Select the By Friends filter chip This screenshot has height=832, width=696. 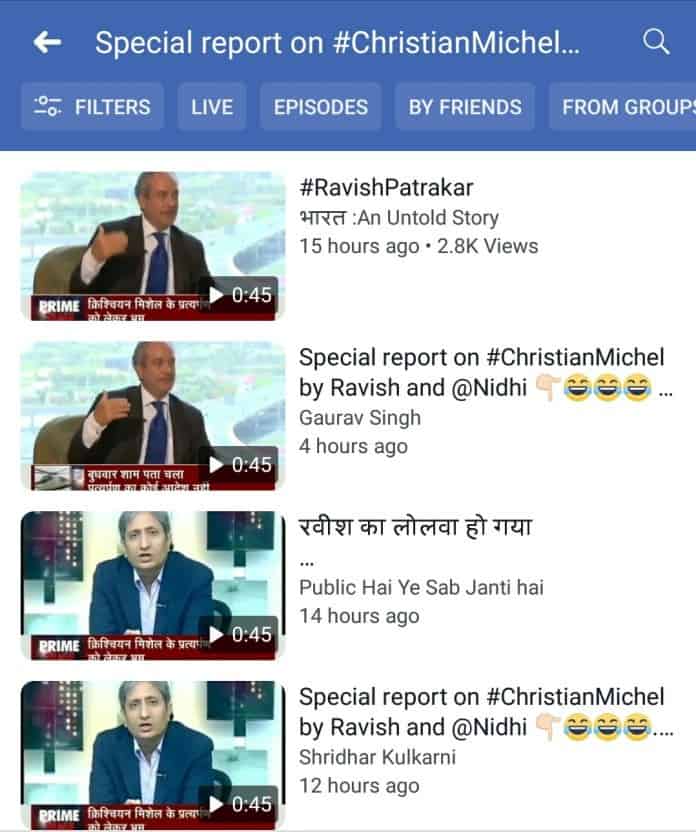pyautogui.click(x=465, y=107)
